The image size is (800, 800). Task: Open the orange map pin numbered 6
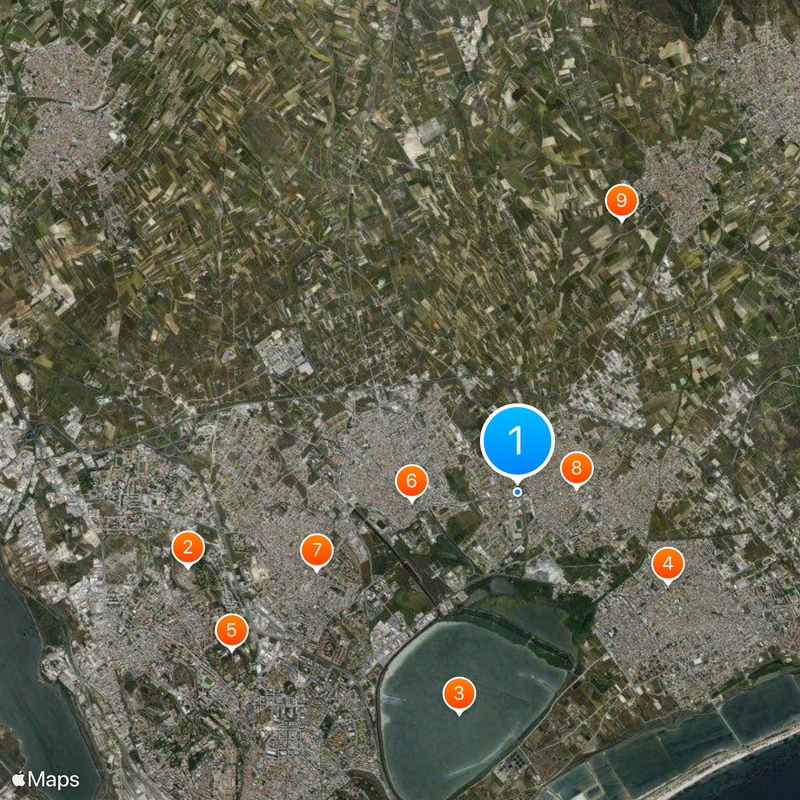click(411, 481)
